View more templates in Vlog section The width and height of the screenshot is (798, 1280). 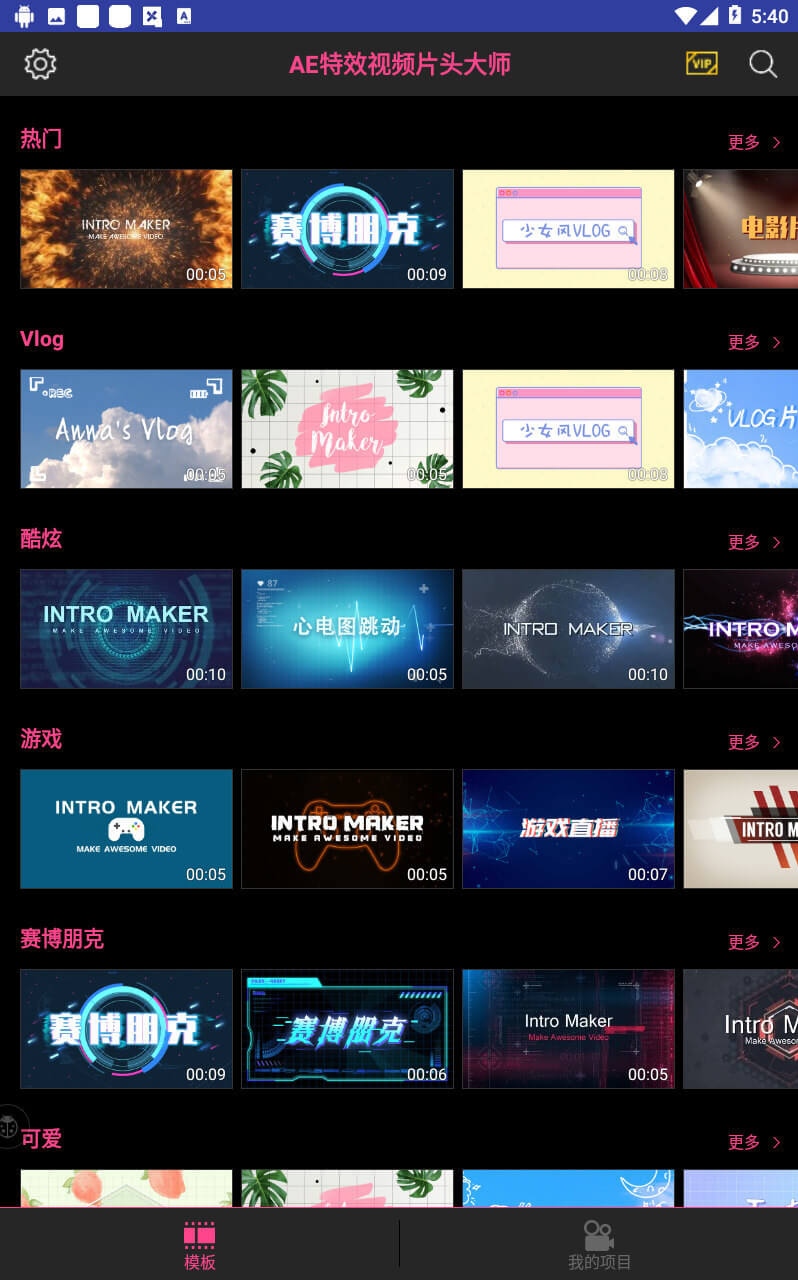tap(754, 342)
